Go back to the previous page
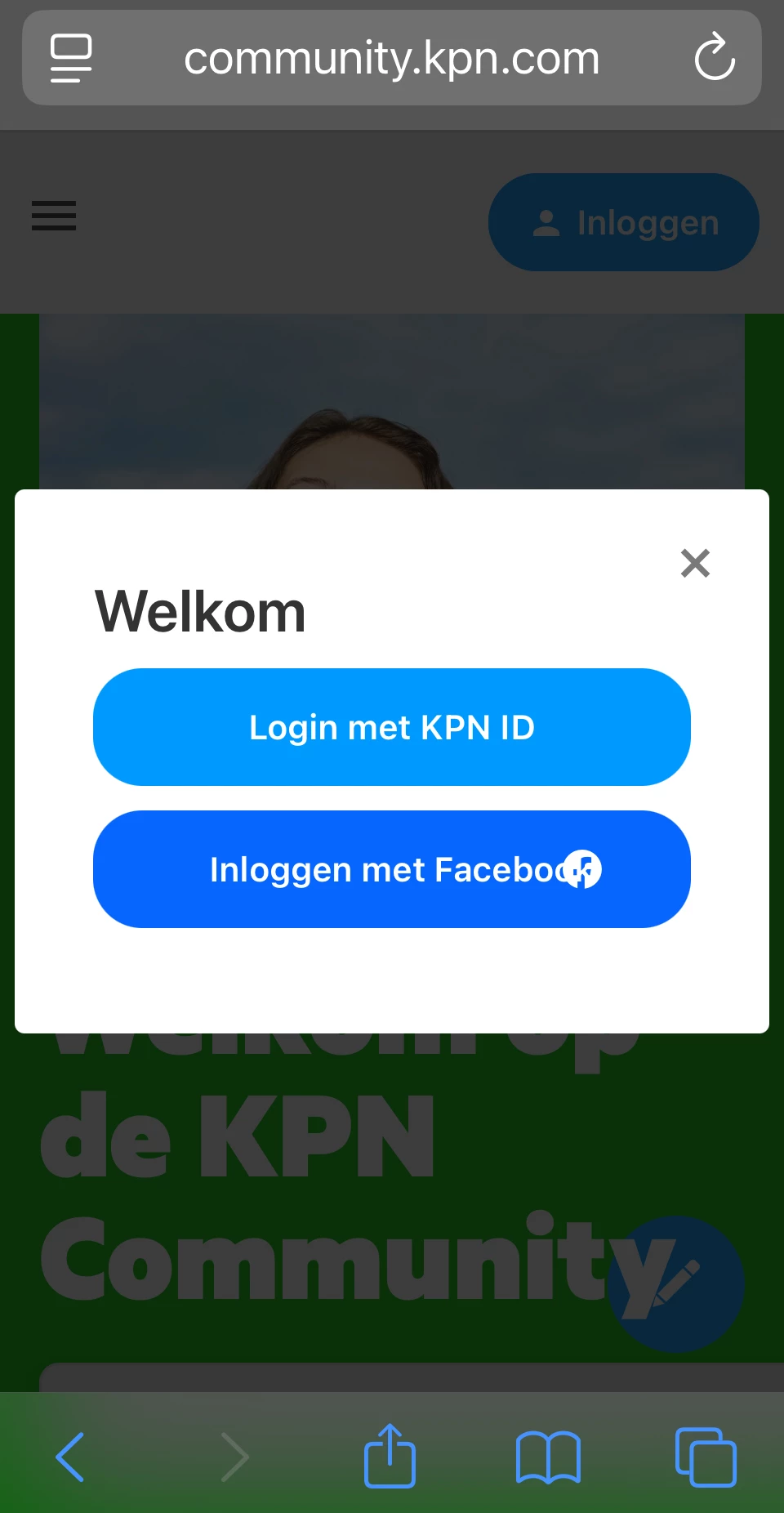The image size is (784, 1513). pyautogui.click(x=70, y=1457)
